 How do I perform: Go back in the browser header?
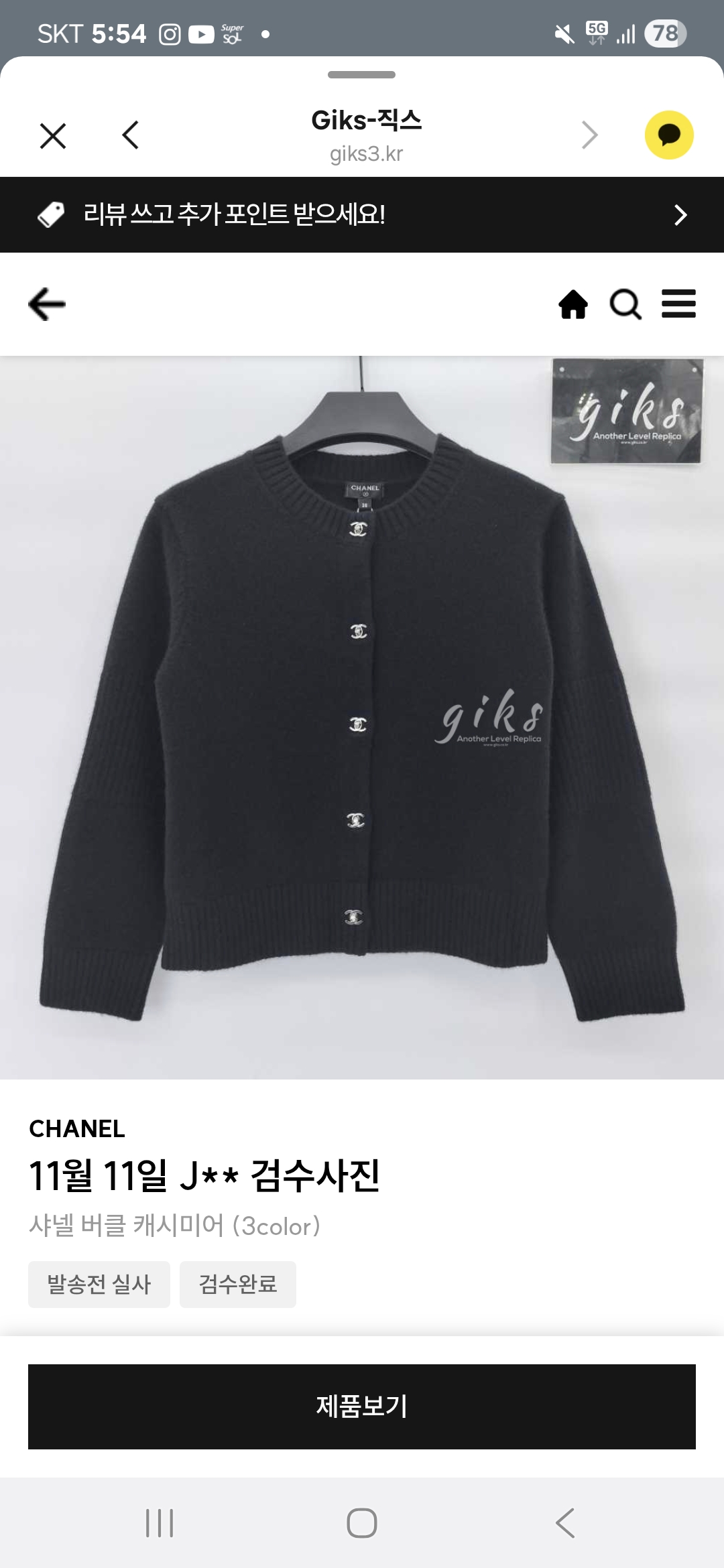(131, 135)
